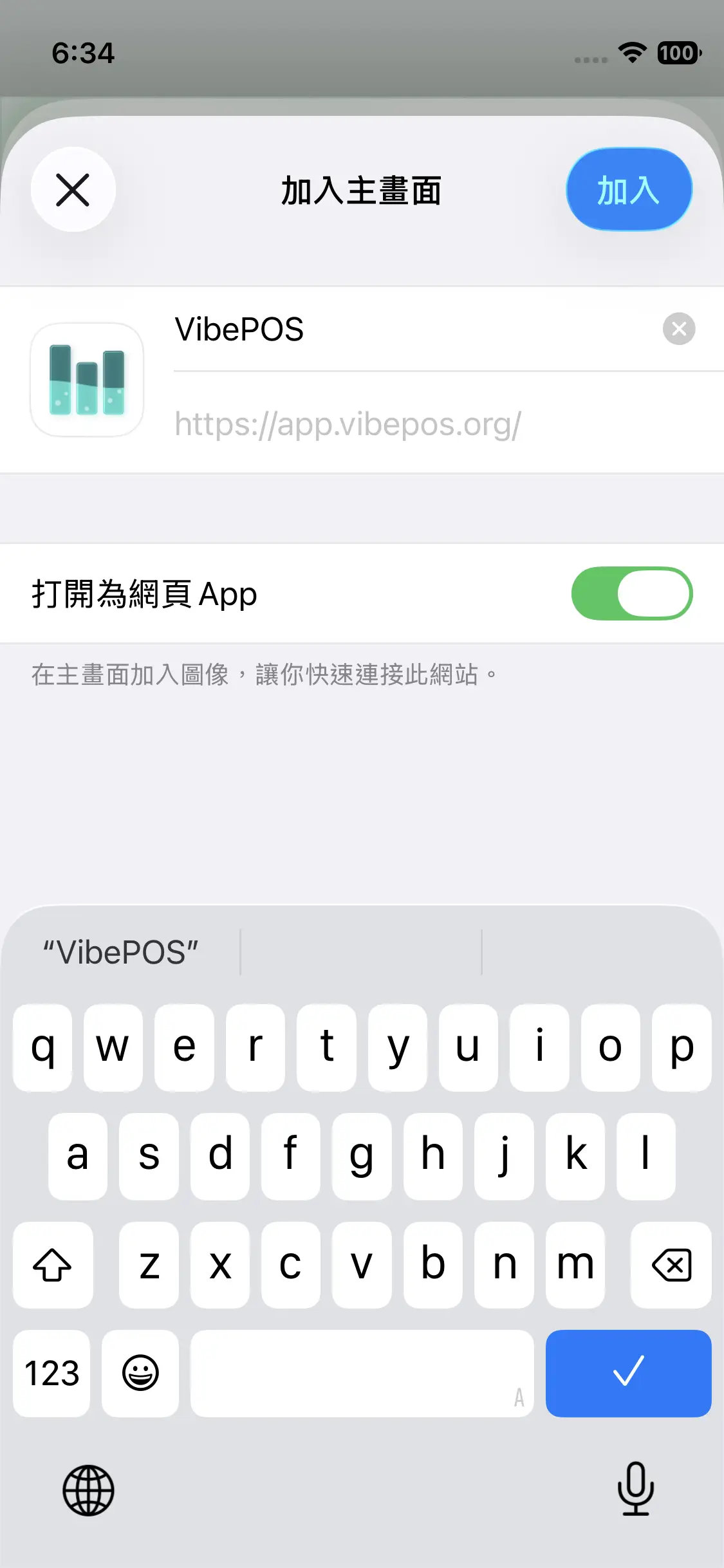Open the emoji keyboard
Image resolution: width=724 pixels, height=1568 pixels.
point(140,1374)
